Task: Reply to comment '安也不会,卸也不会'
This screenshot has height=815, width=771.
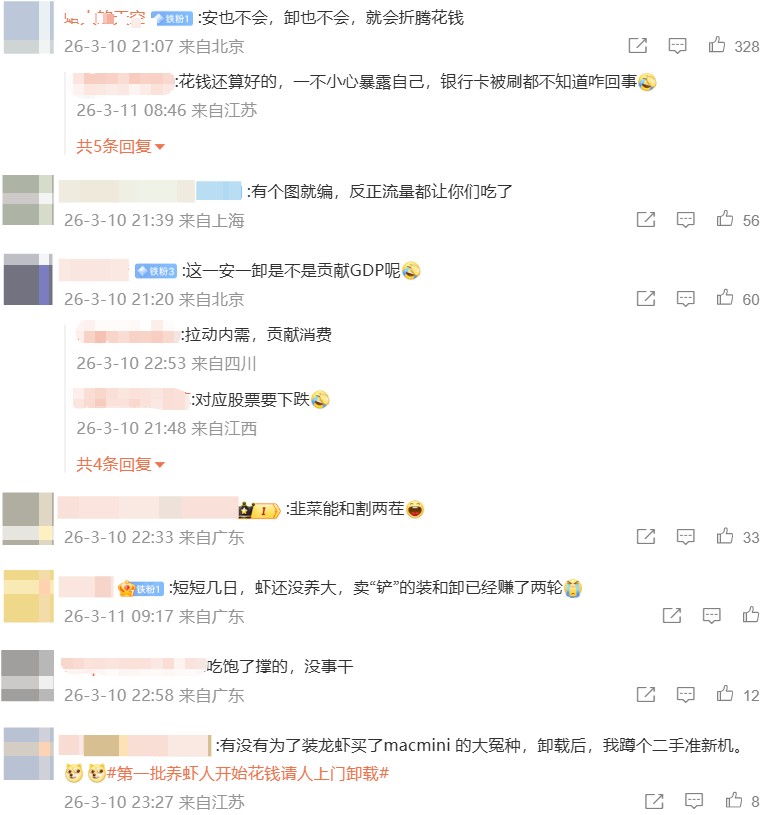Action: tap(677, 46)
